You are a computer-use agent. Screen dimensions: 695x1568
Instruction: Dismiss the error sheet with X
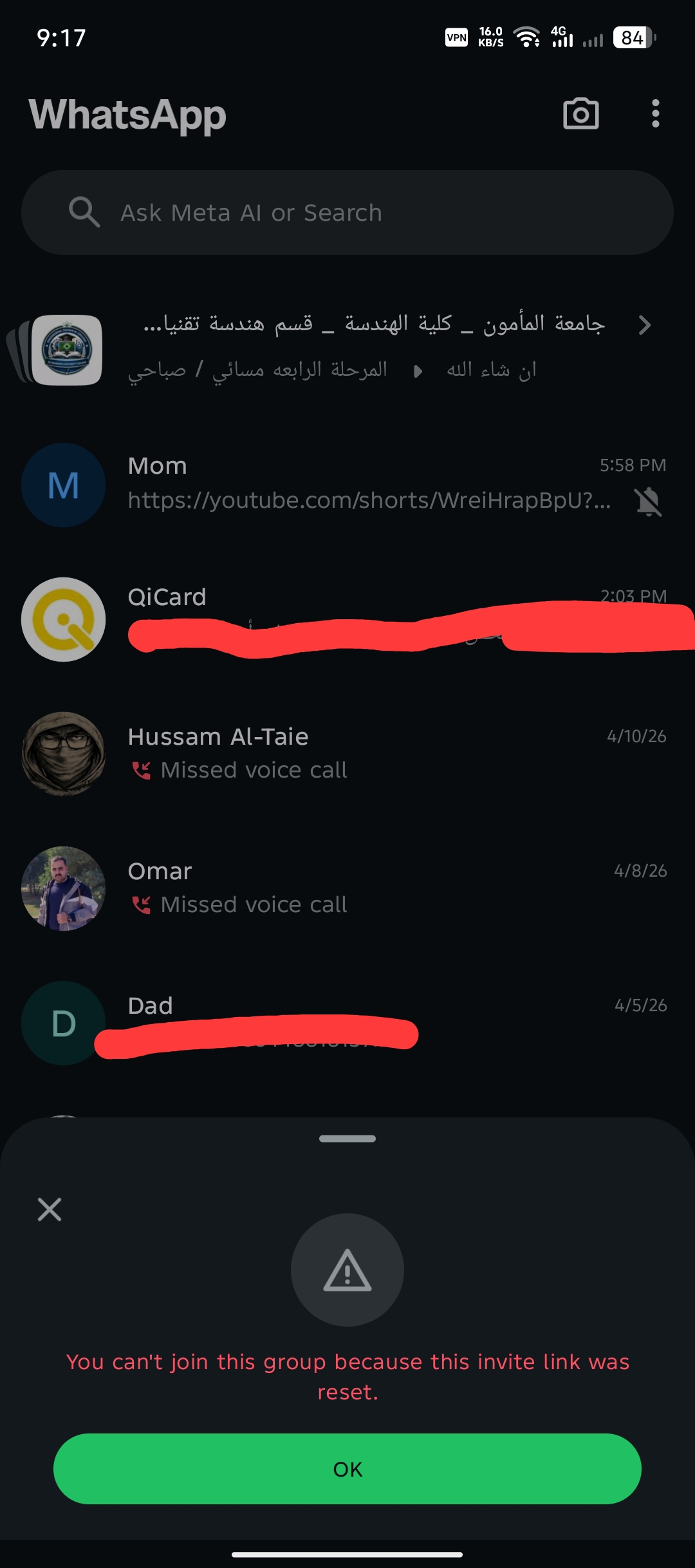50,1209
